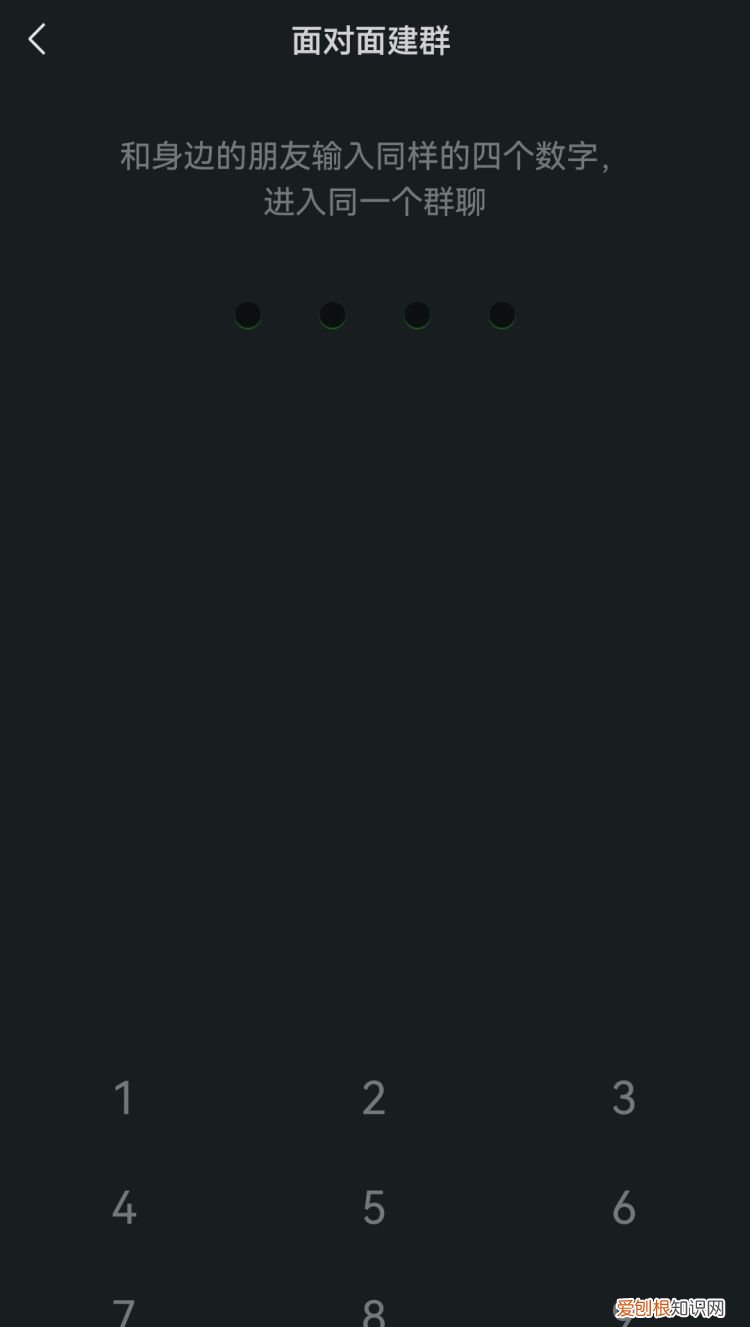Enter digit 4 on the keypad
This screenshot has width=750, height=1327.
(123, 1208)
